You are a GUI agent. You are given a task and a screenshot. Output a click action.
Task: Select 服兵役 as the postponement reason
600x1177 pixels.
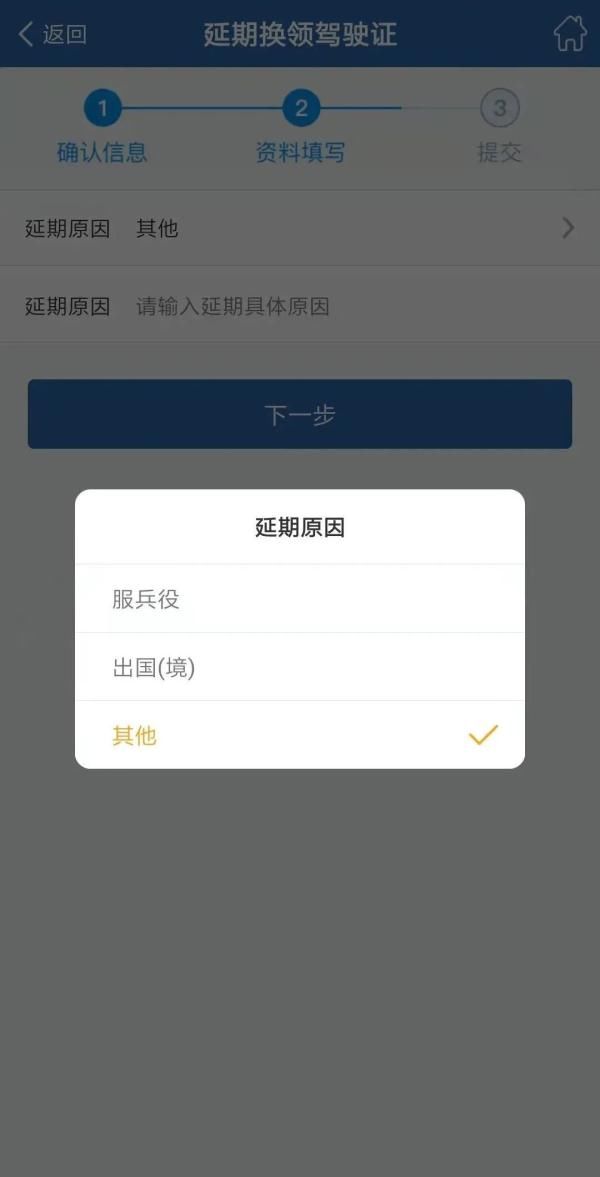click(300, 598)
